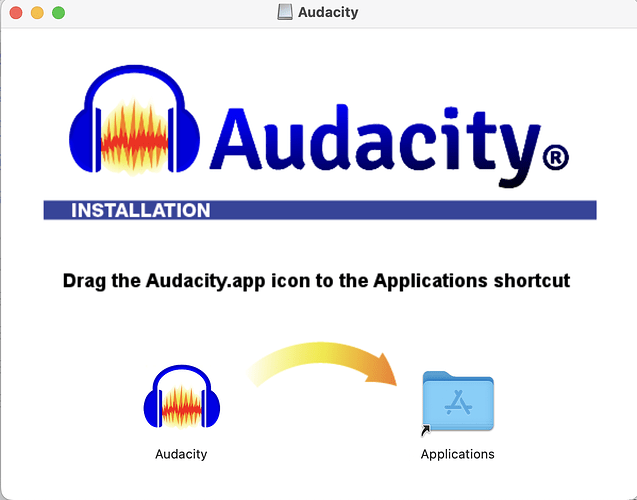Click the green zoom window button
The image size is (637, 500).
[x=58, y=13]
